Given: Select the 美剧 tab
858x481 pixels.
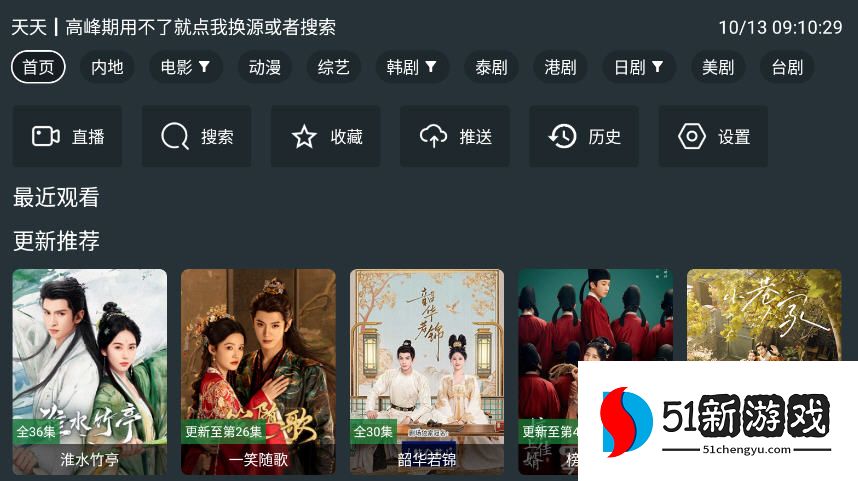Looking at the screenshot, I should point(718,67).
